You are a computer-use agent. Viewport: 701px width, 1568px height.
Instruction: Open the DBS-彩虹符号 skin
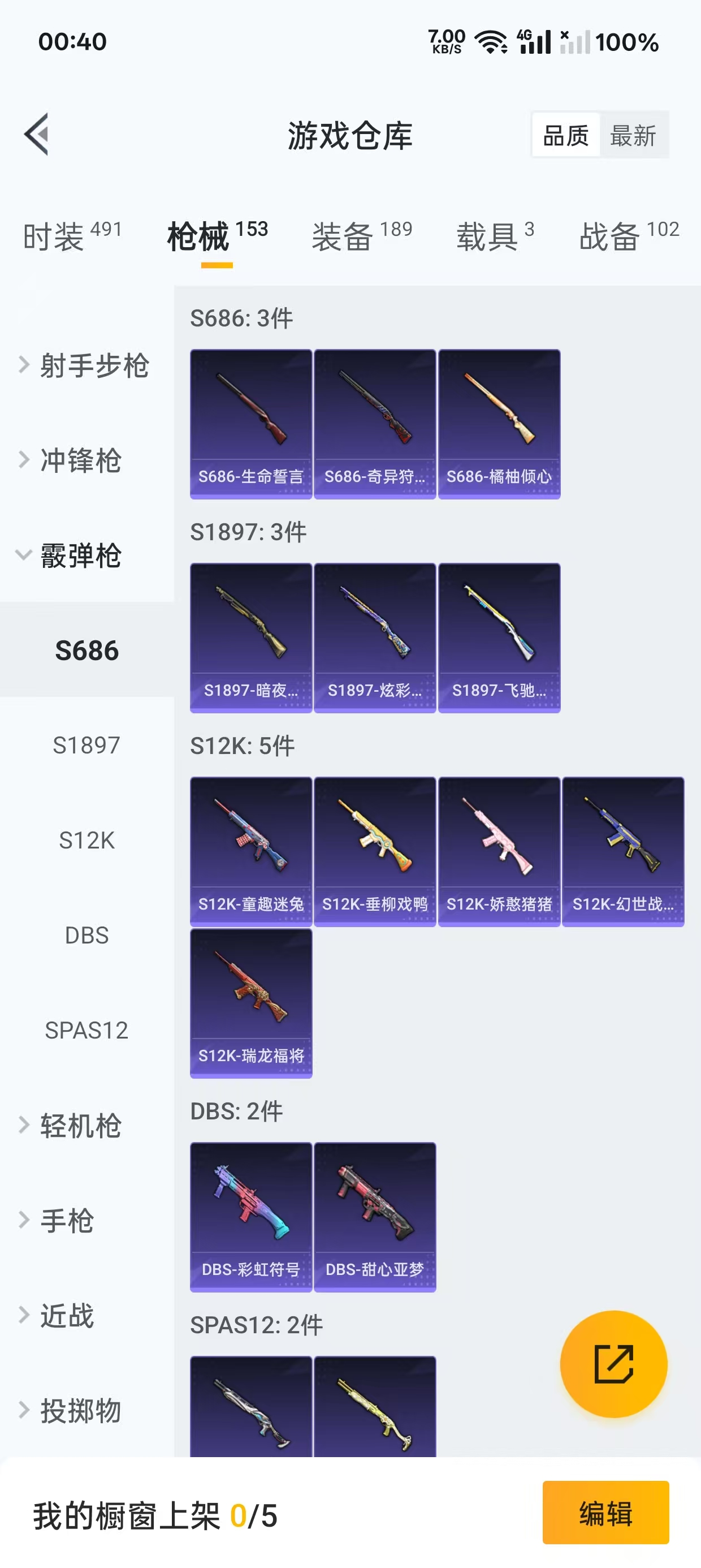(x=250, y=1217)
